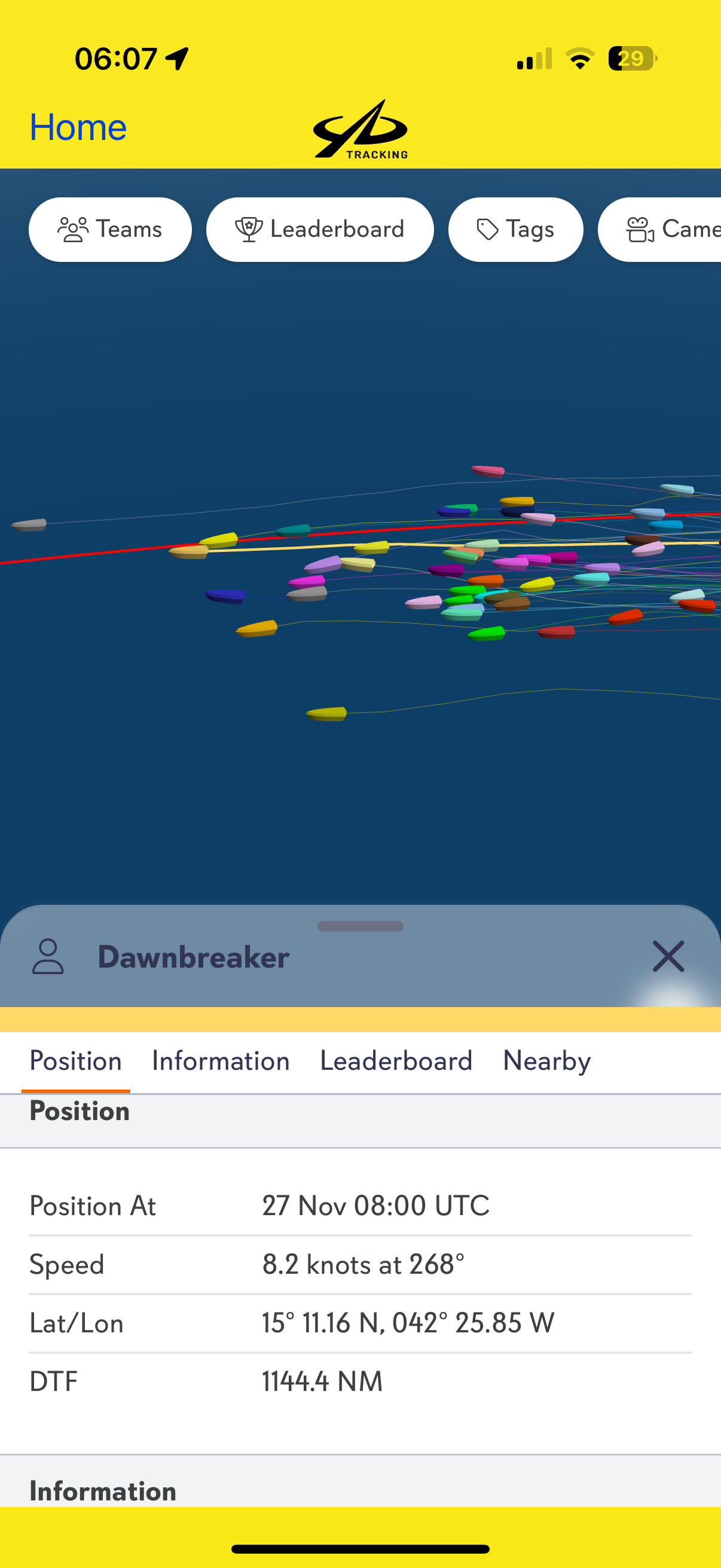Switch to the Leaderboard tab in panel

(396, 1061)
